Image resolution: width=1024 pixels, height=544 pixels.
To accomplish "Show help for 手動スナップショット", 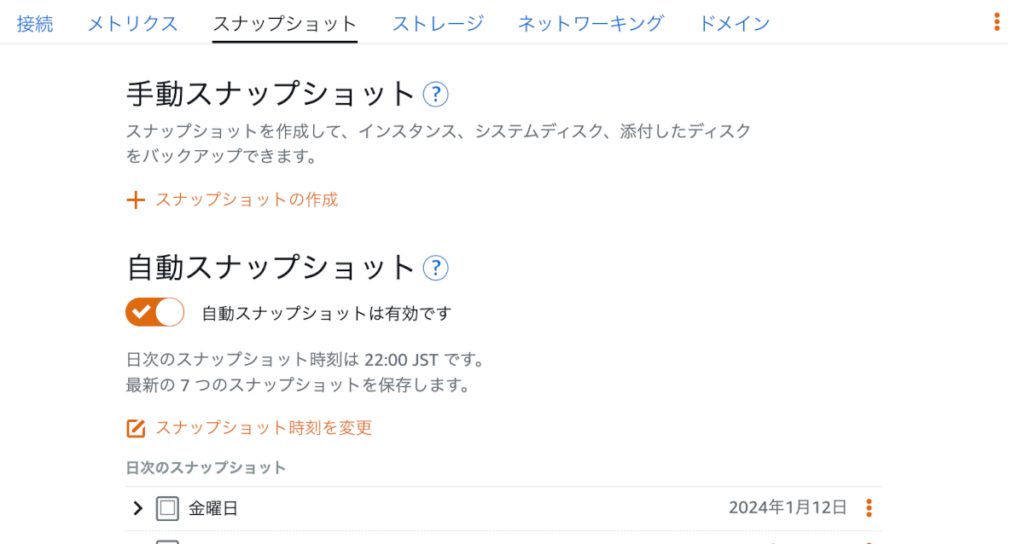I will pyautogui.click(x=436, y=95).
